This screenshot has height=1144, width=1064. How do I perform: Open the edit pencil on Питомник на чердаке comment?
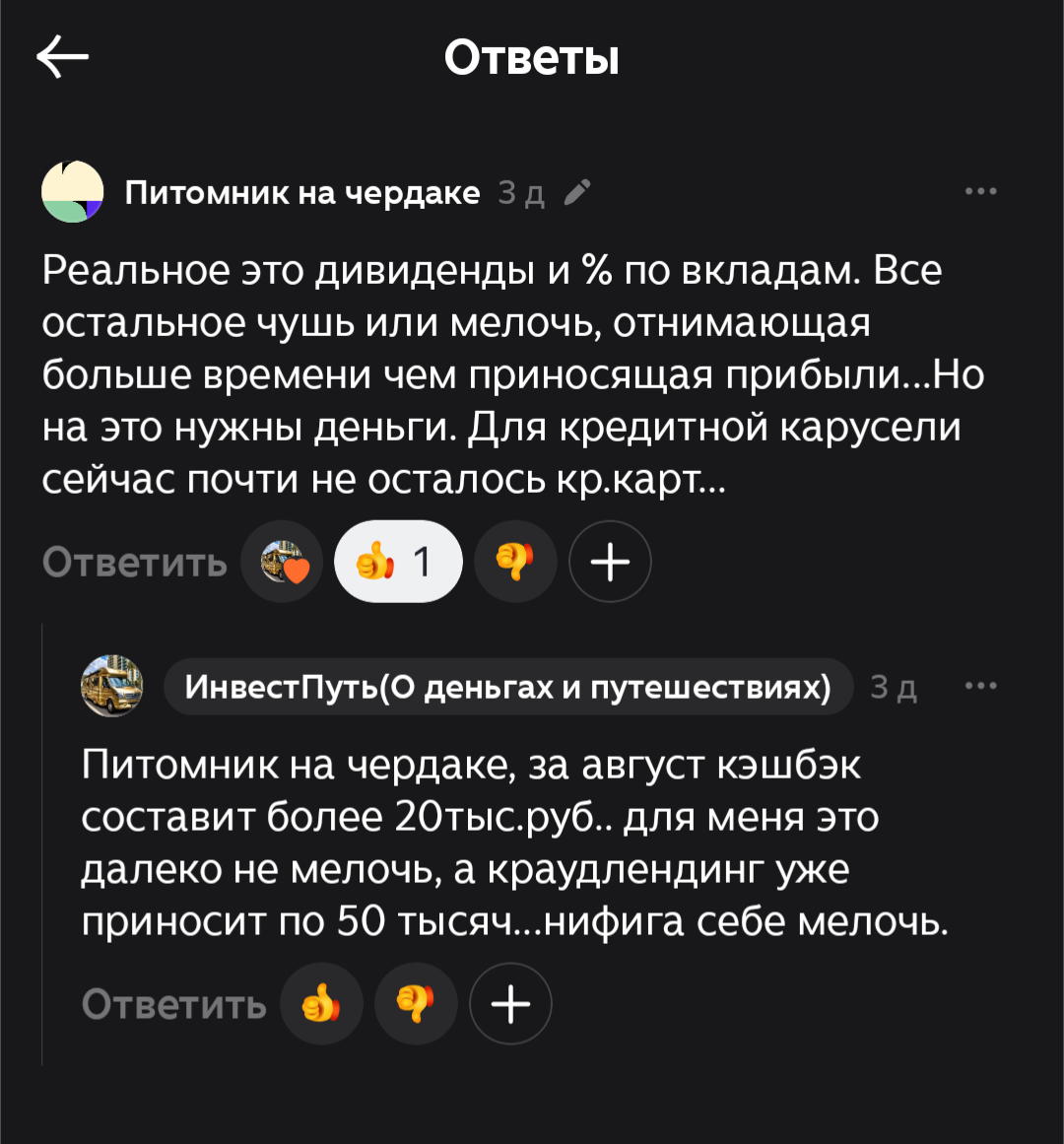[576, 192]
